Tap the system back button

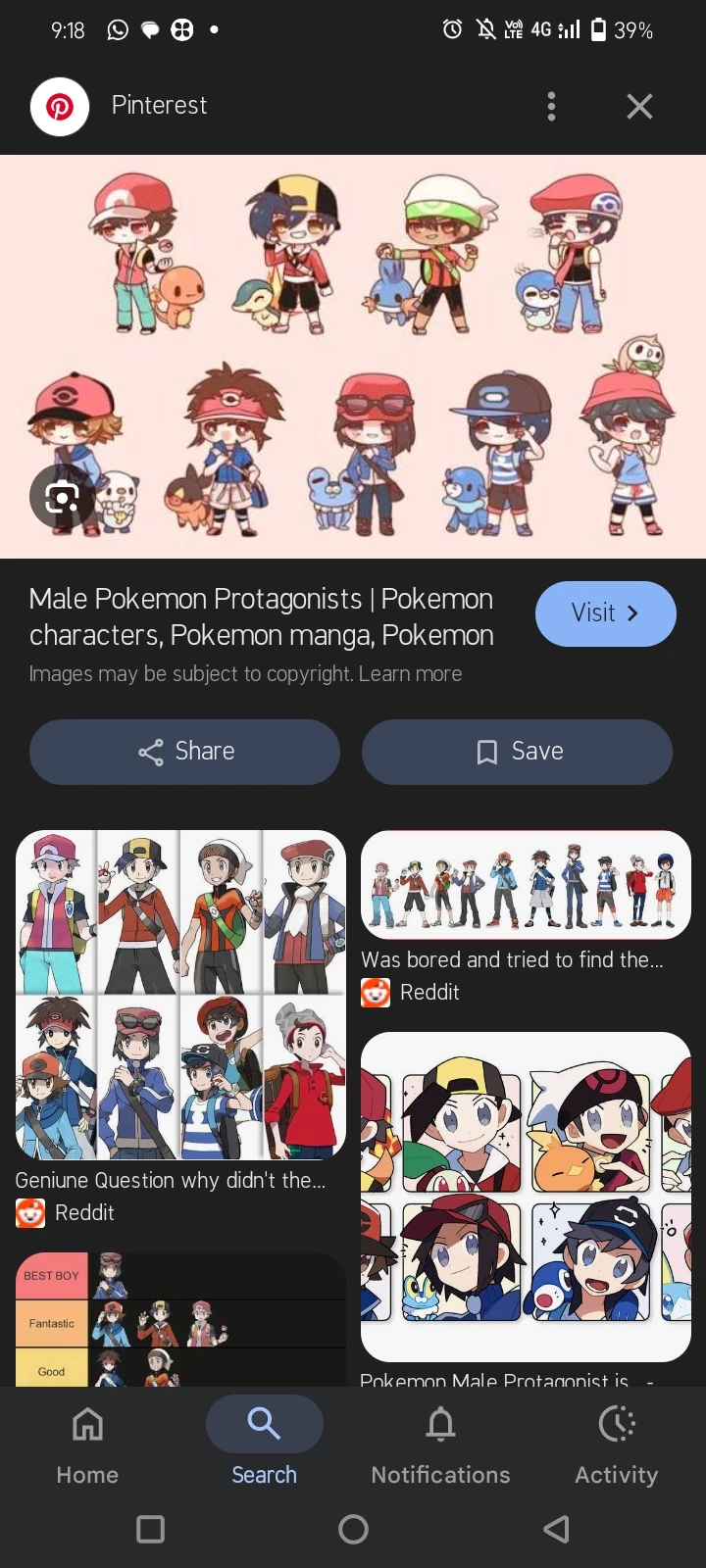point(556,1529)
